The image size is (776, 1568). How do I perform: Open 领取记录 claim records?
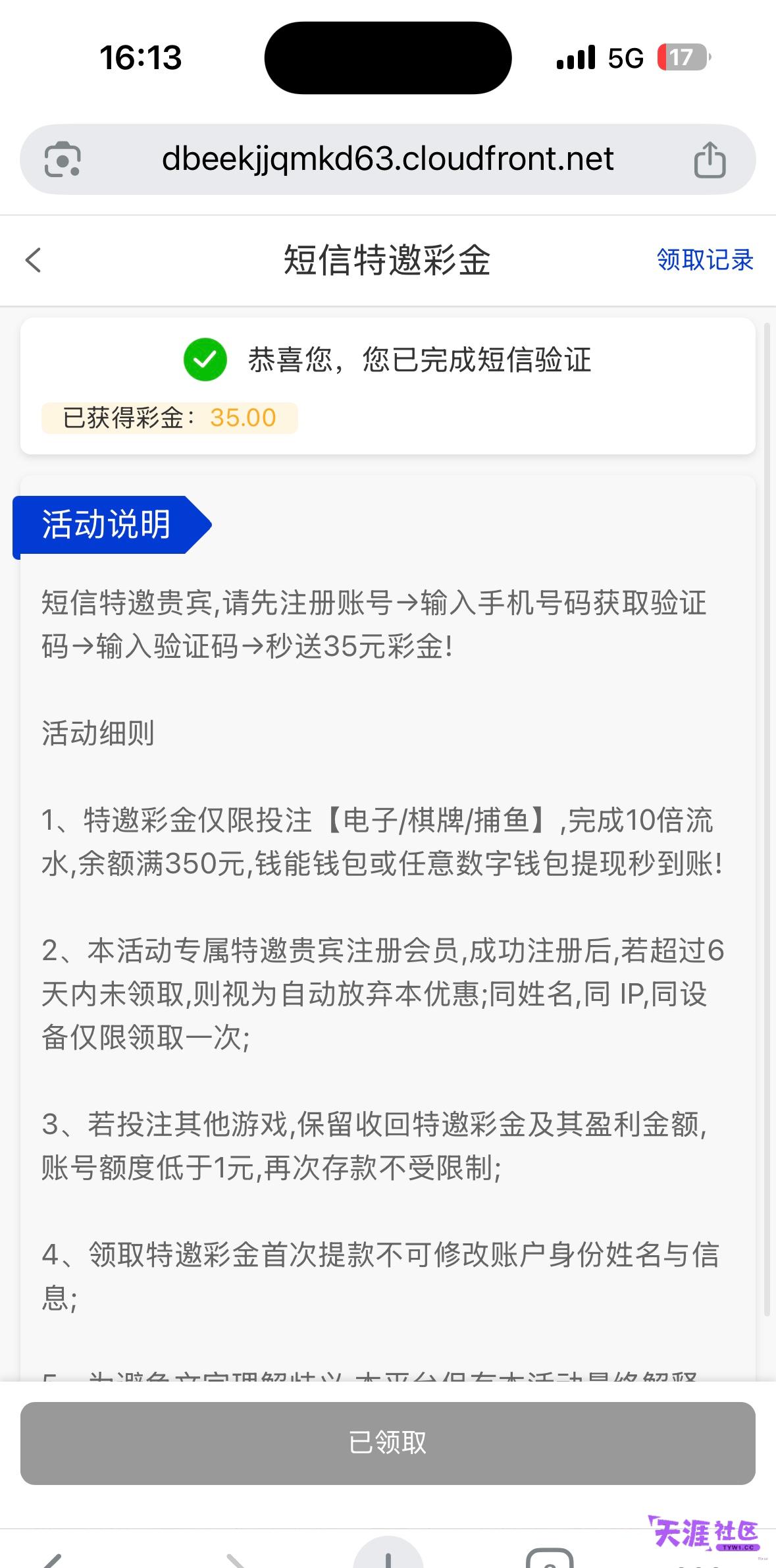click(x=705, y=259)
